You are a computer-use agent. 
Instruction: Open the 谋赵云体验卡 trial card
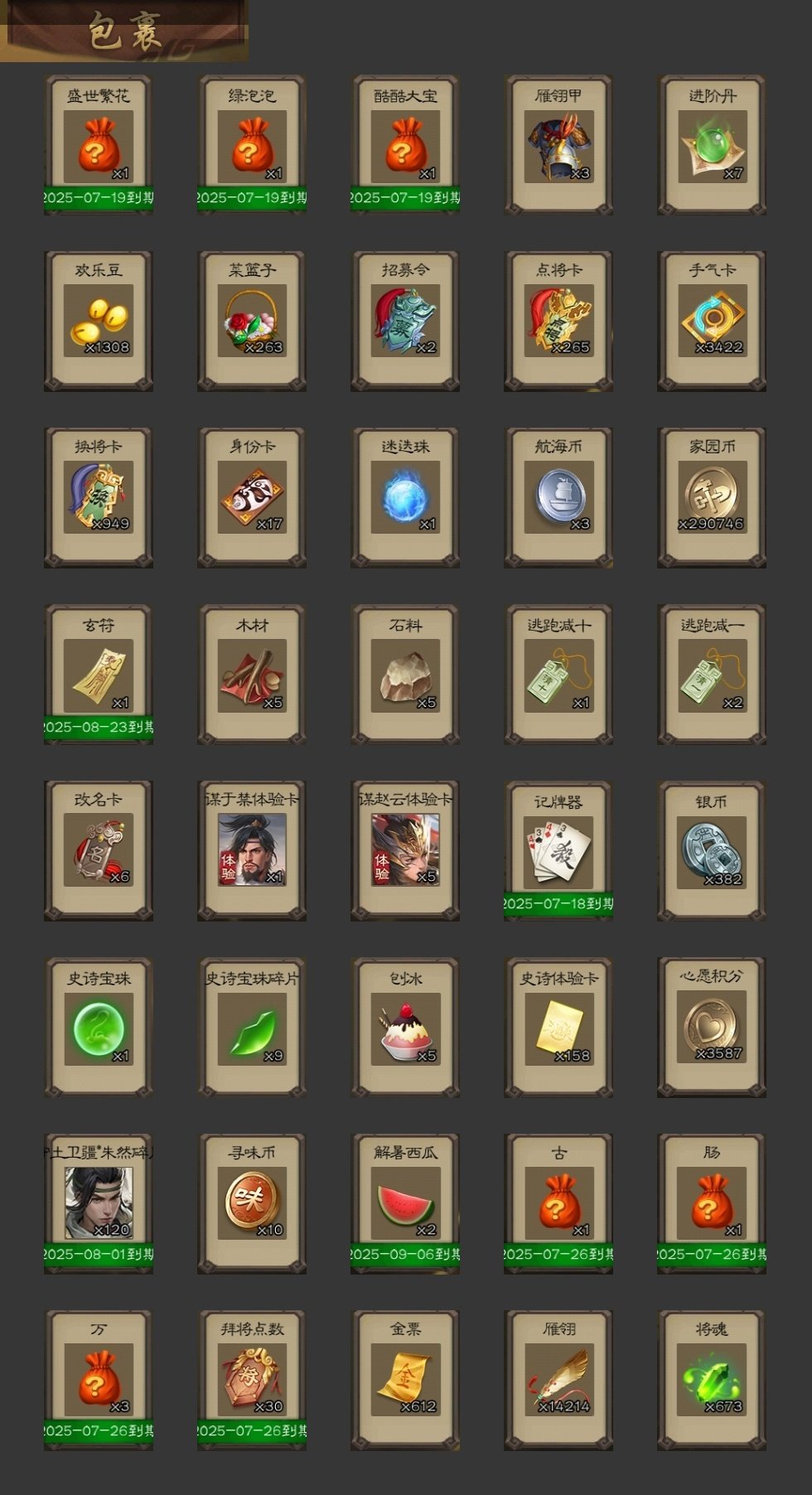(x=405, y=851)
